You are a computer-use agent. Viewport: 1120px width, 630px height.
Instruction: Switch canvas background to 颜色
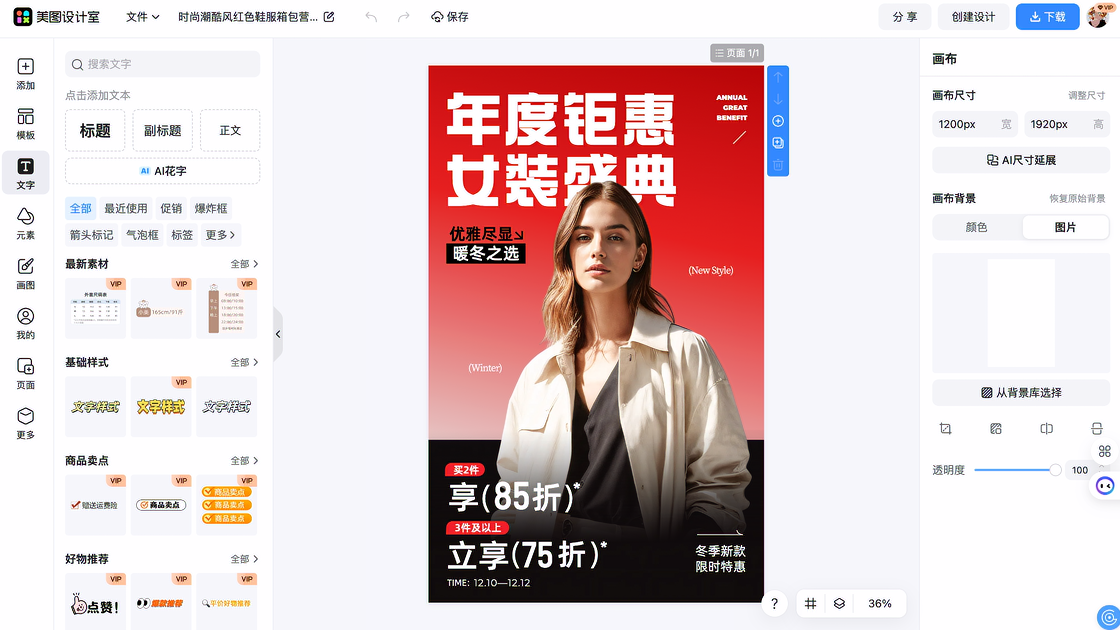[976, 227]
